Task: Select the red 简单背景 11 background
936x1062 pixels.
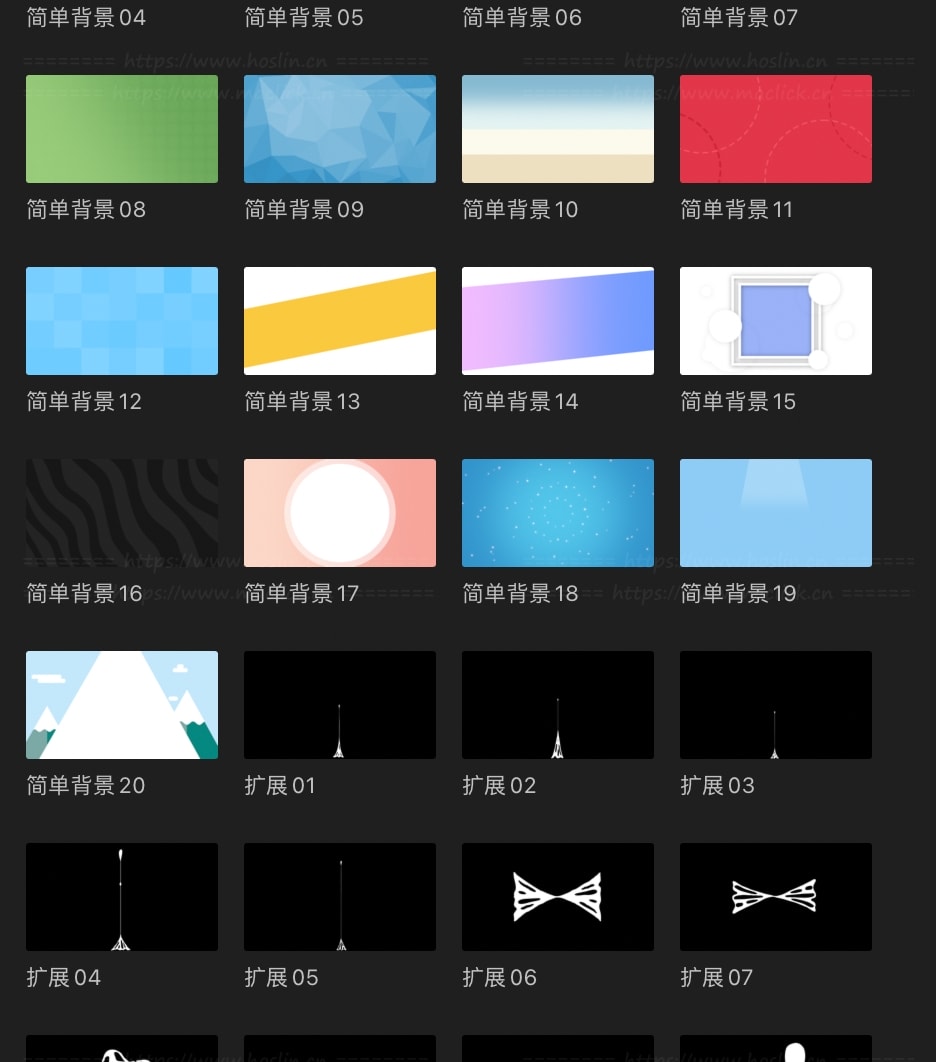Action: [x=775, y=129]
